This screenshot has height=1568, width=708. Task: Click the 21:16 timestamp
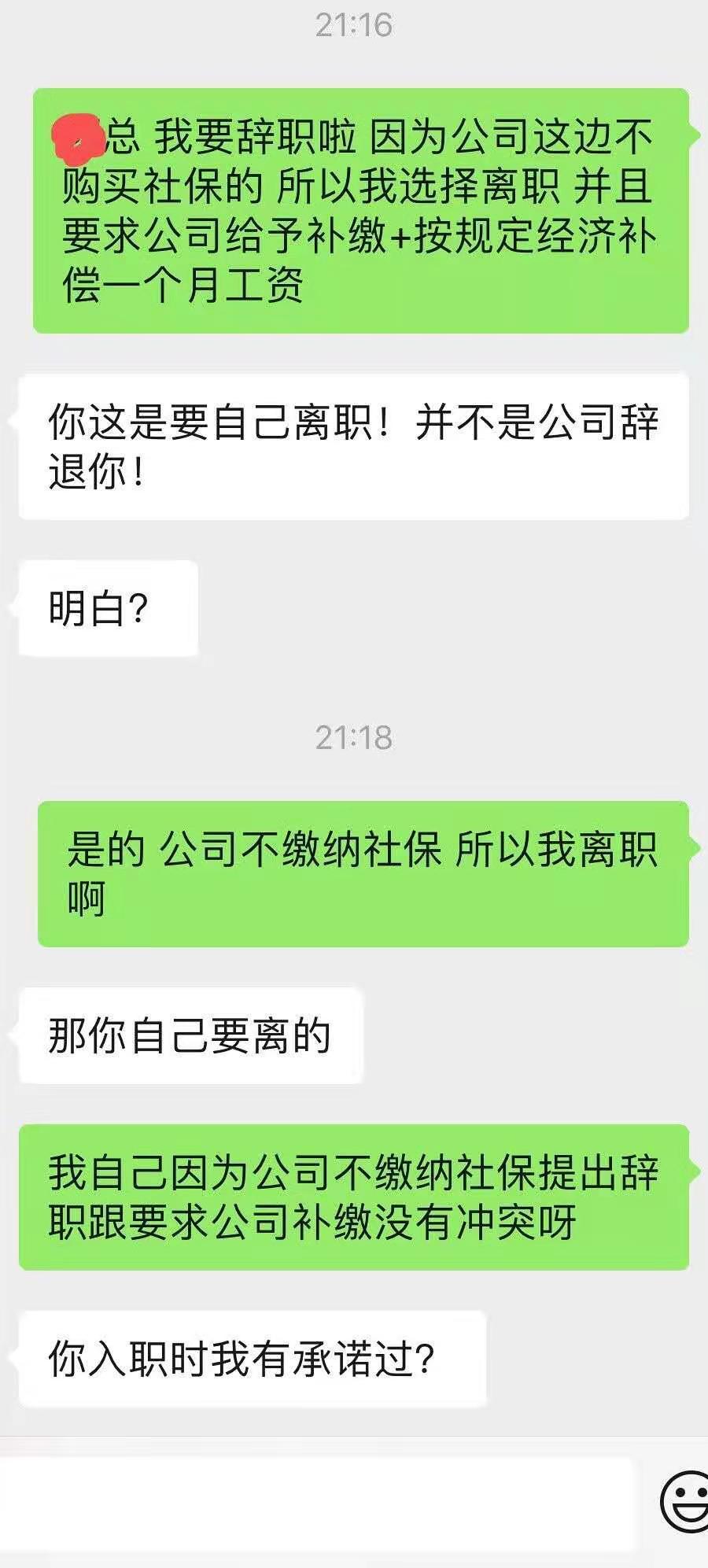pos(354,24)
